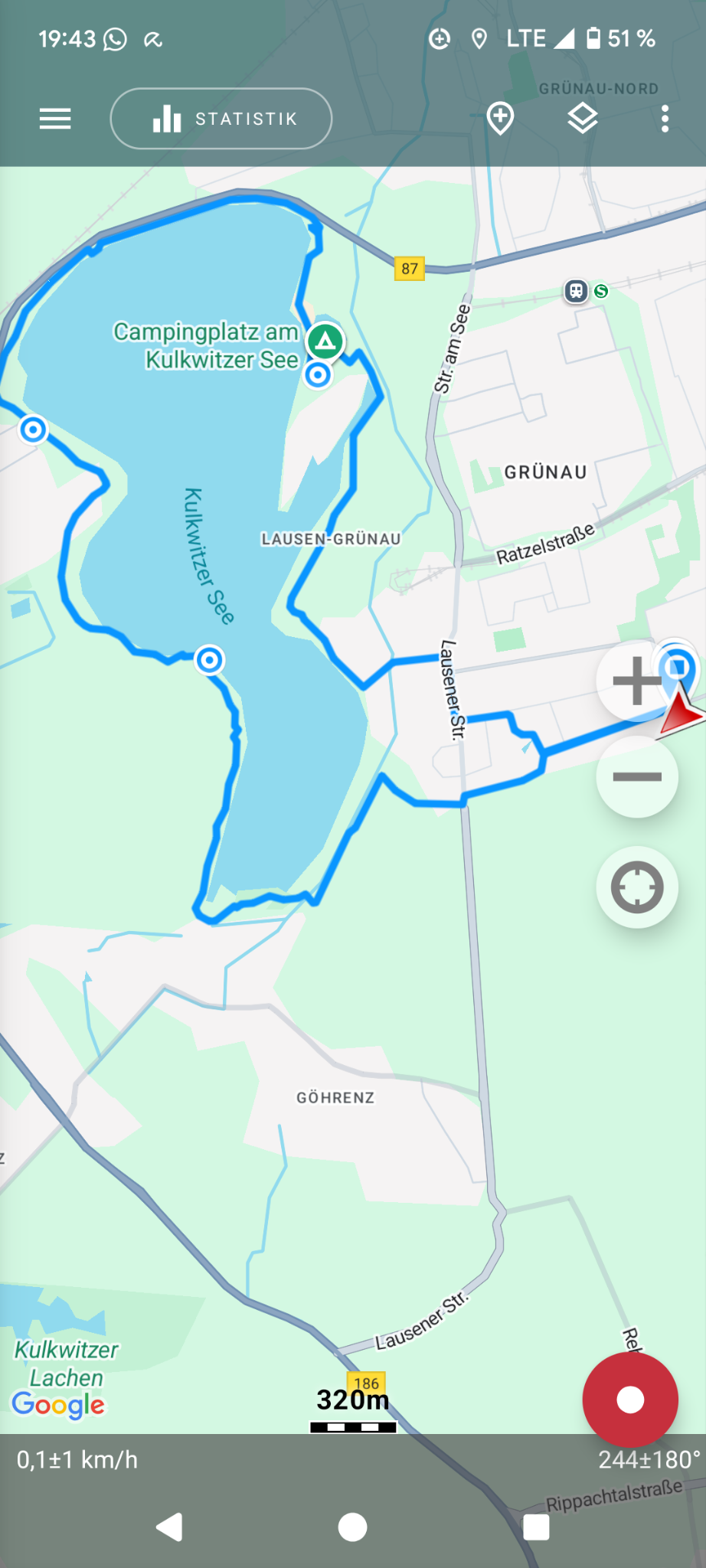Return to the home screen
Image resolution: width=706 pixels, height=1568 pixels.
[x=352, y=1527]
